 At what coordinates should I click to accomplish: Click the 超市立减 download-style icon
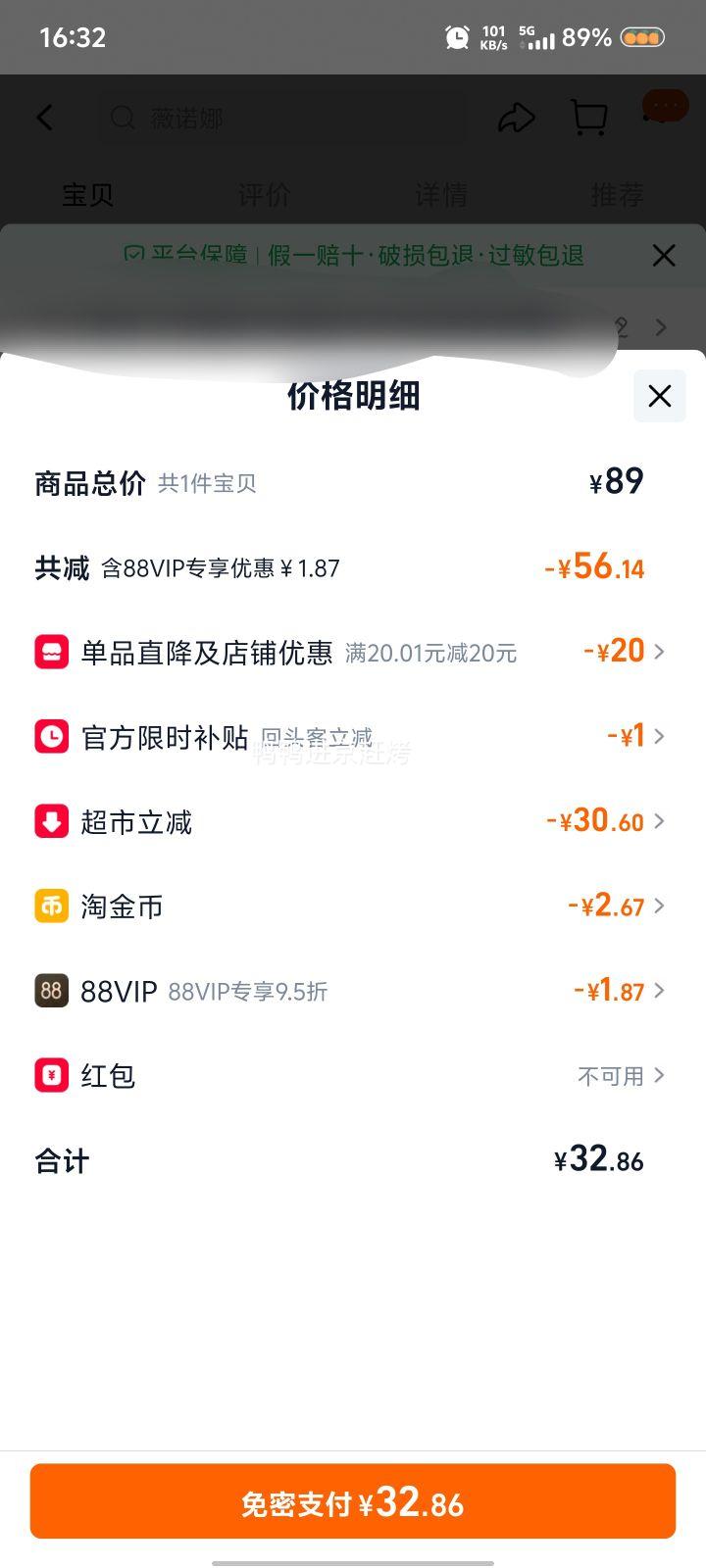click(x=52, y=821)
